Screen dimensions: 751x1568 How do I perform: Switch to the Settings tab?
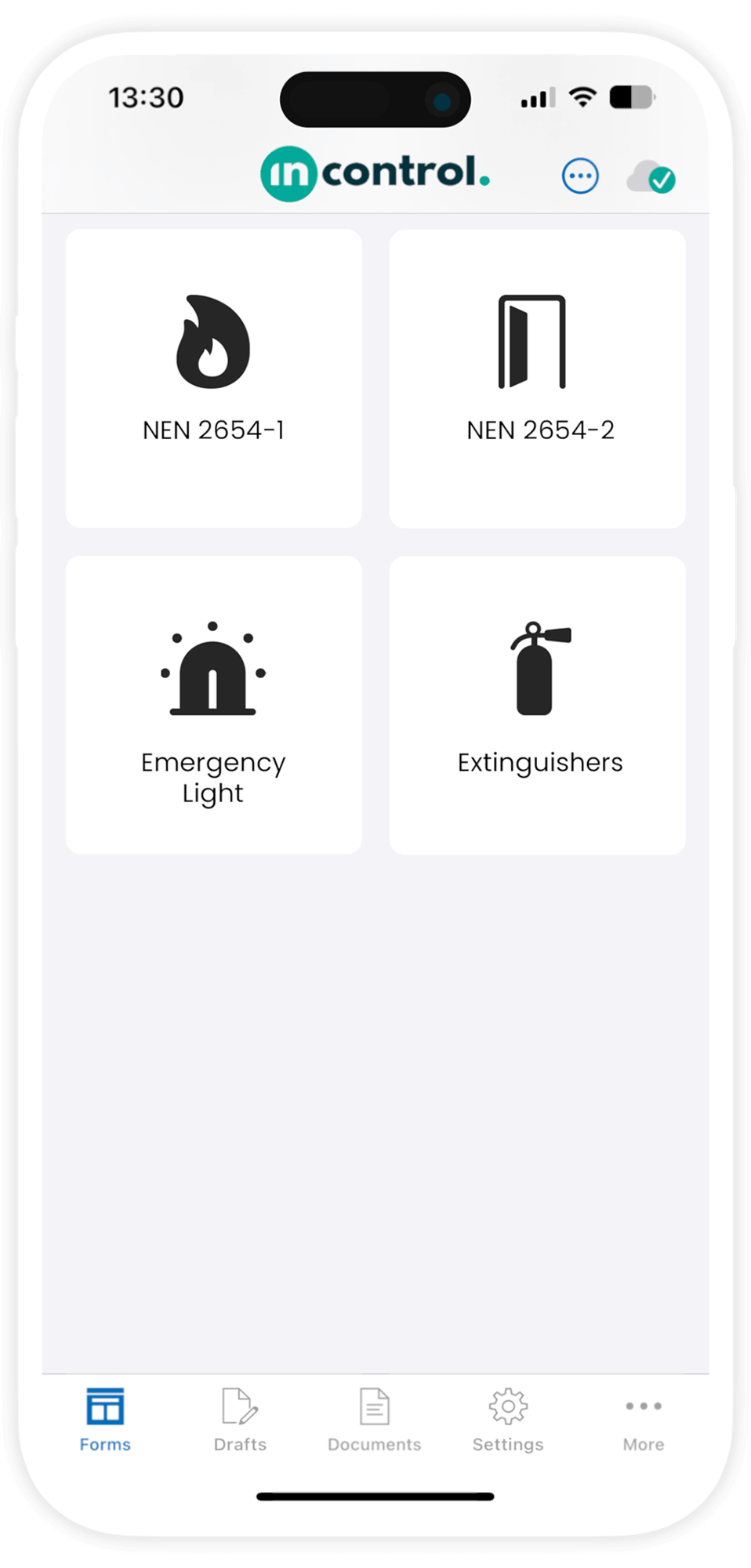click(x=508, y=1419)
